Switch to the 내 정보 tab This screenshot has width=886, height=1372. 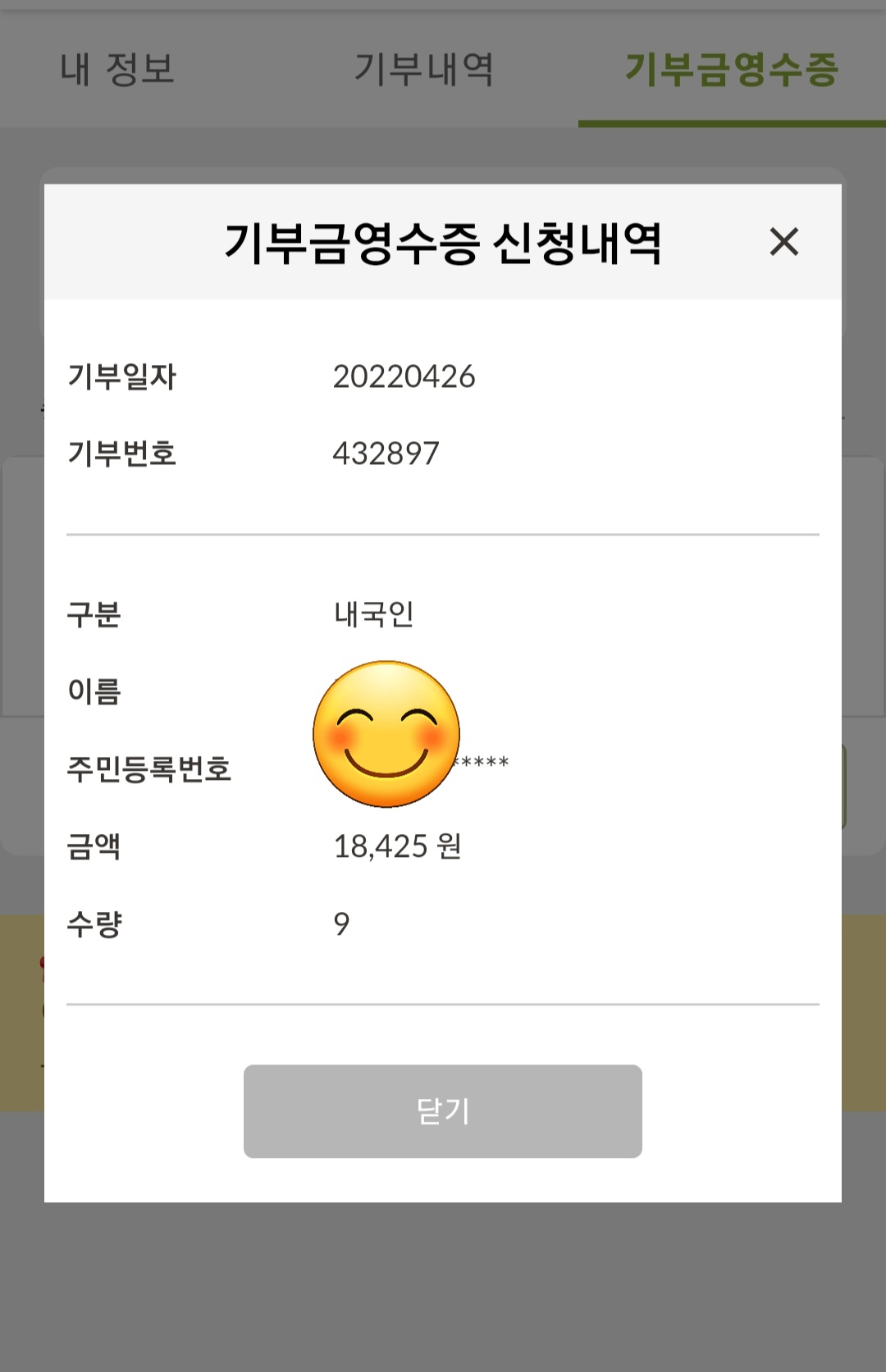pyautogui.click(x=117, y=69)
